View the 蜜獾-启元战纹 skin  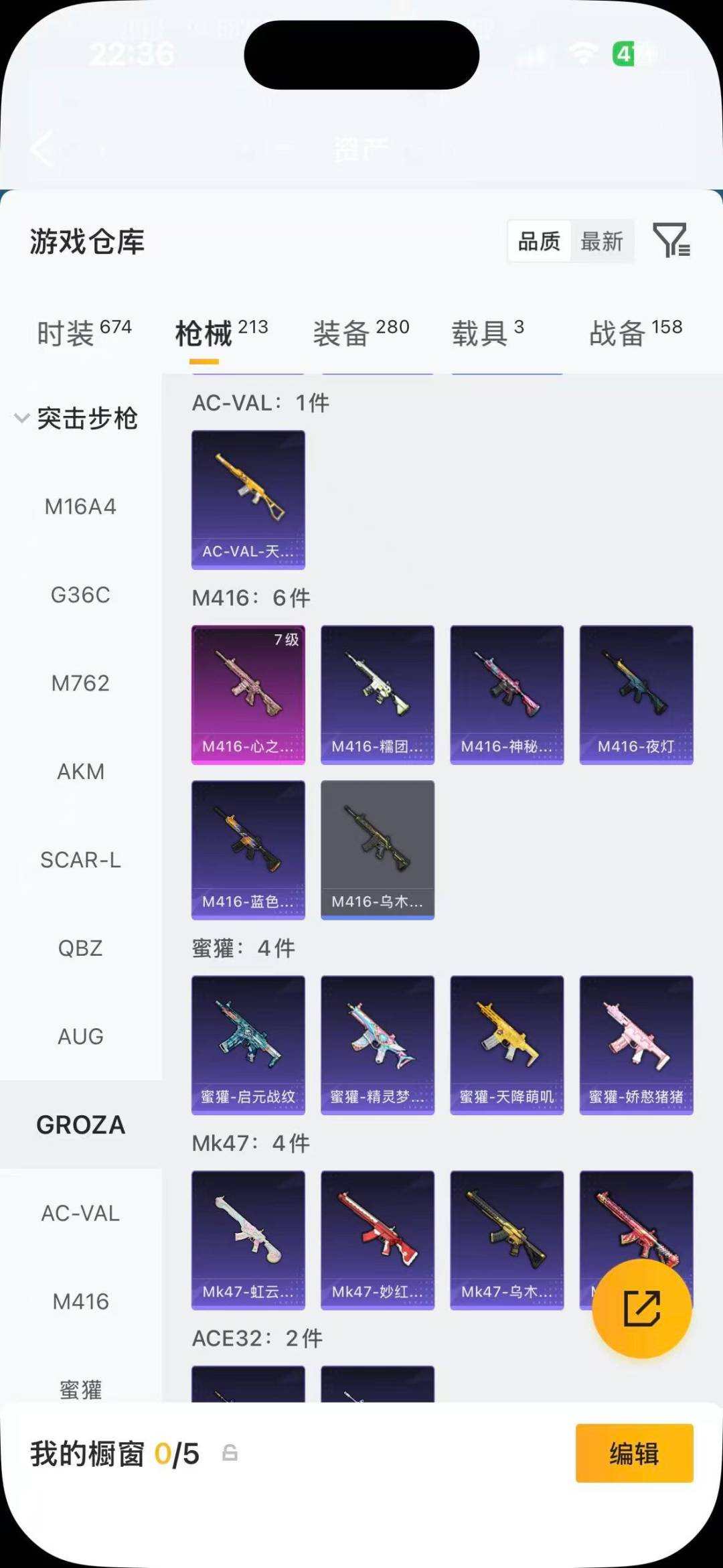[x=248, y=1045]
